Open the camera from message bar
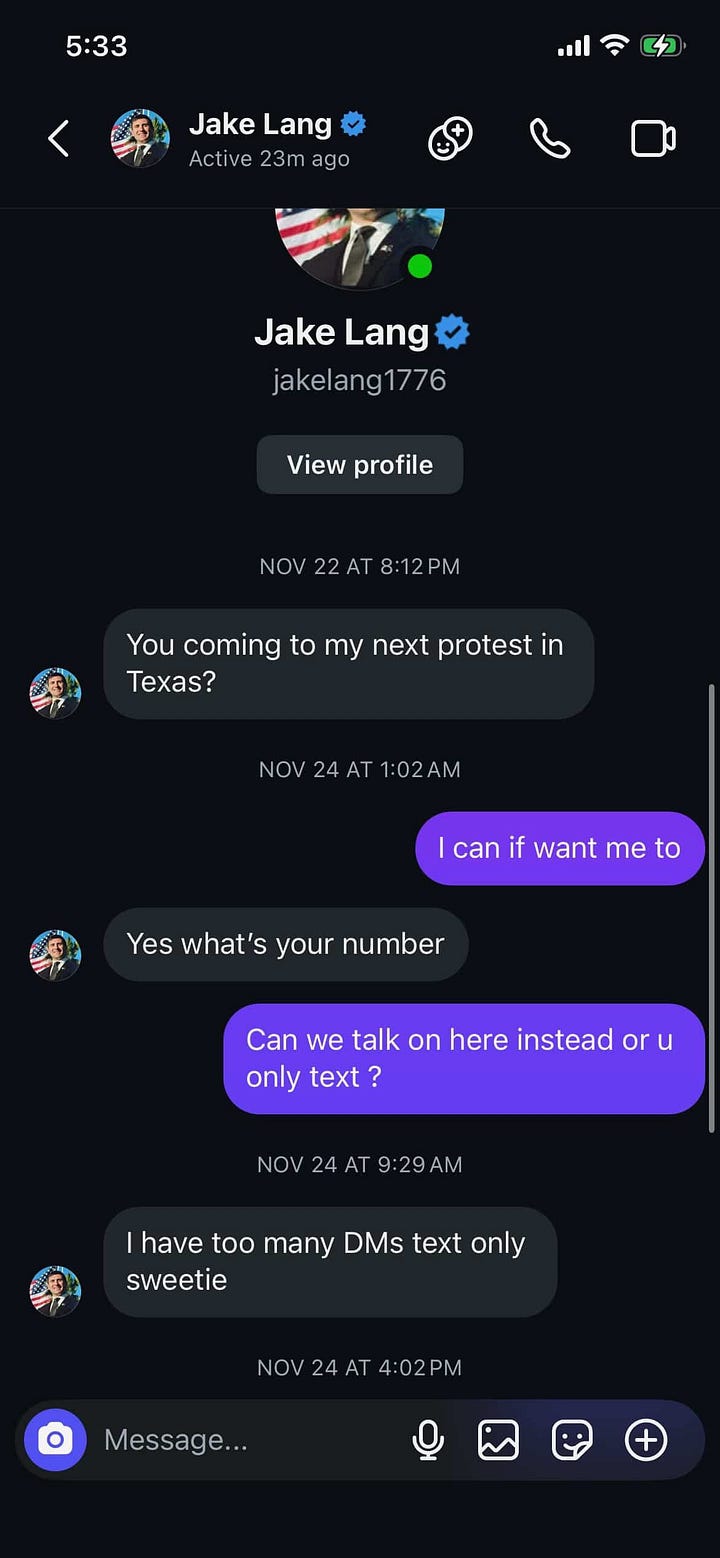720x1558 pixels. click(x=55, y=1440)
